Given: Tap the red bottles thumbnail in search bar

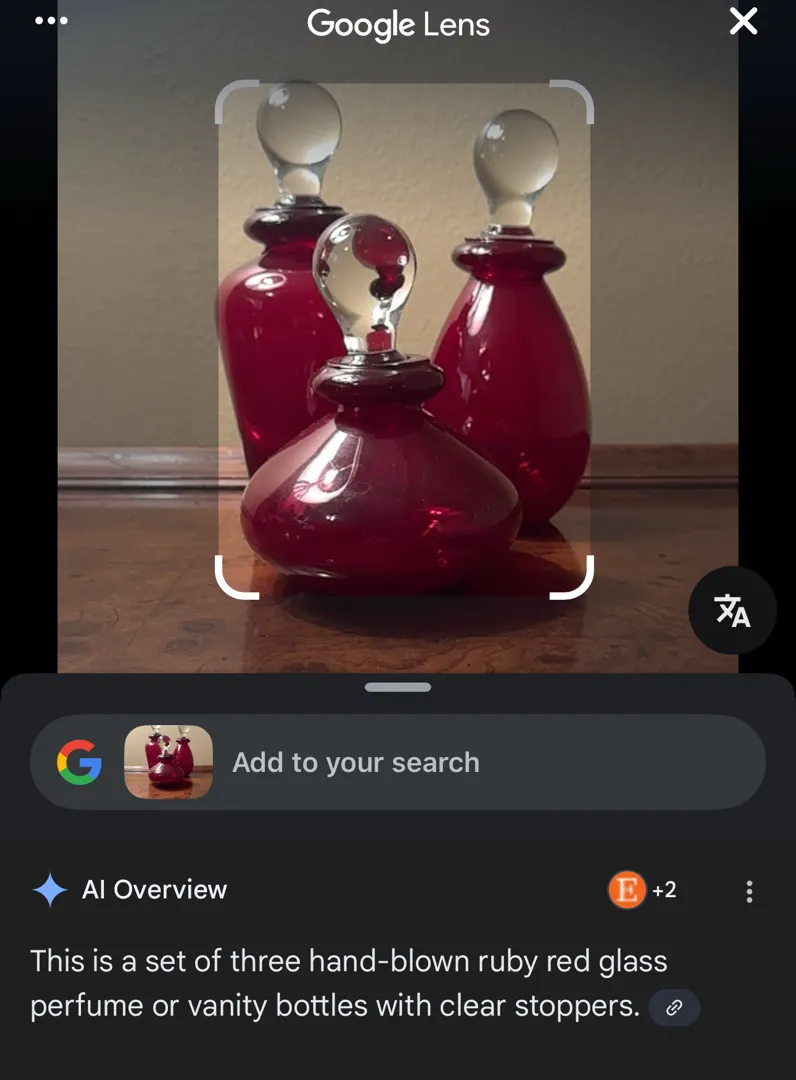Looking at the screenshot, I should coord(168,762).
